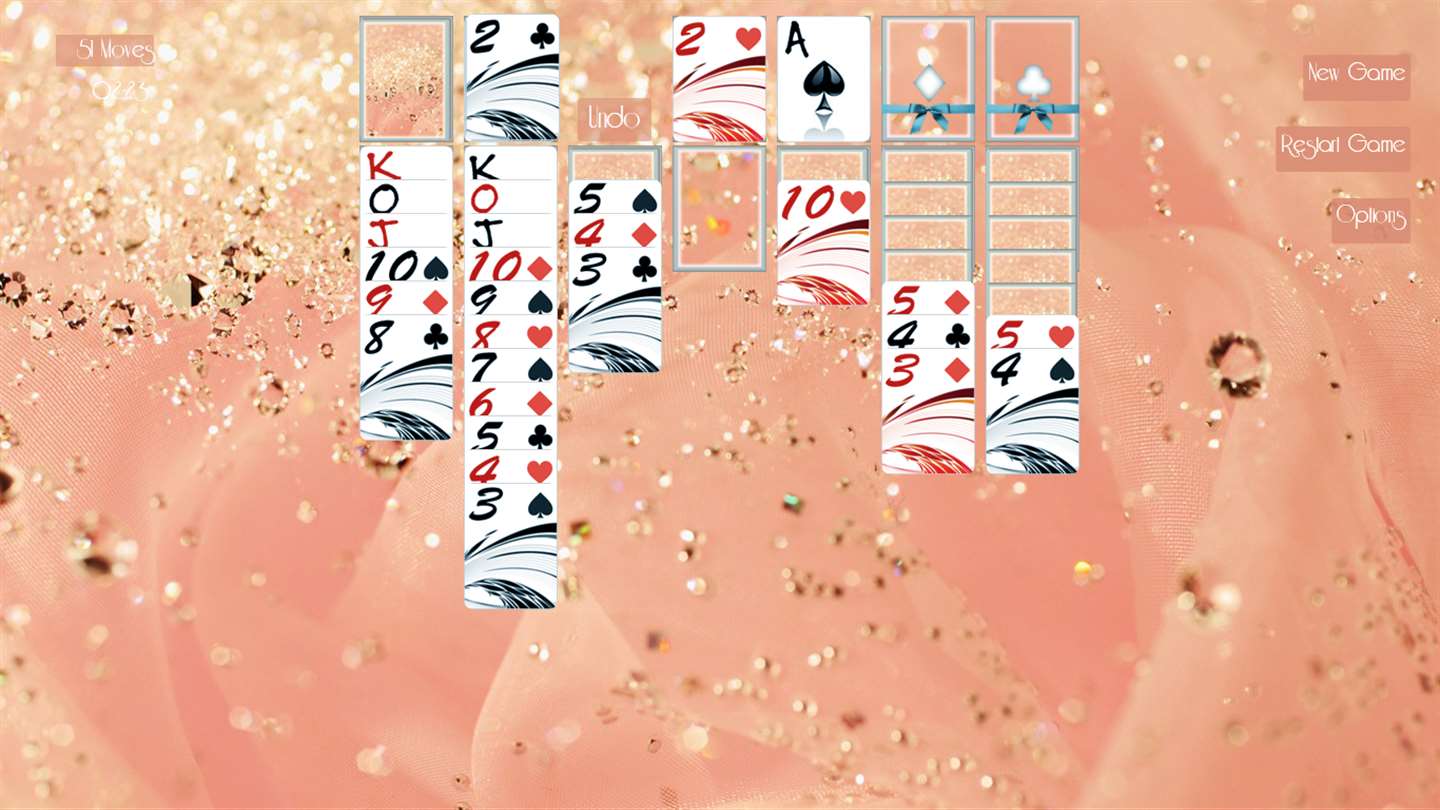Viewport: 1440px width, 810px height.
Task: Start a New Game
Action: pyautogui.click(x=1356, y=74)
